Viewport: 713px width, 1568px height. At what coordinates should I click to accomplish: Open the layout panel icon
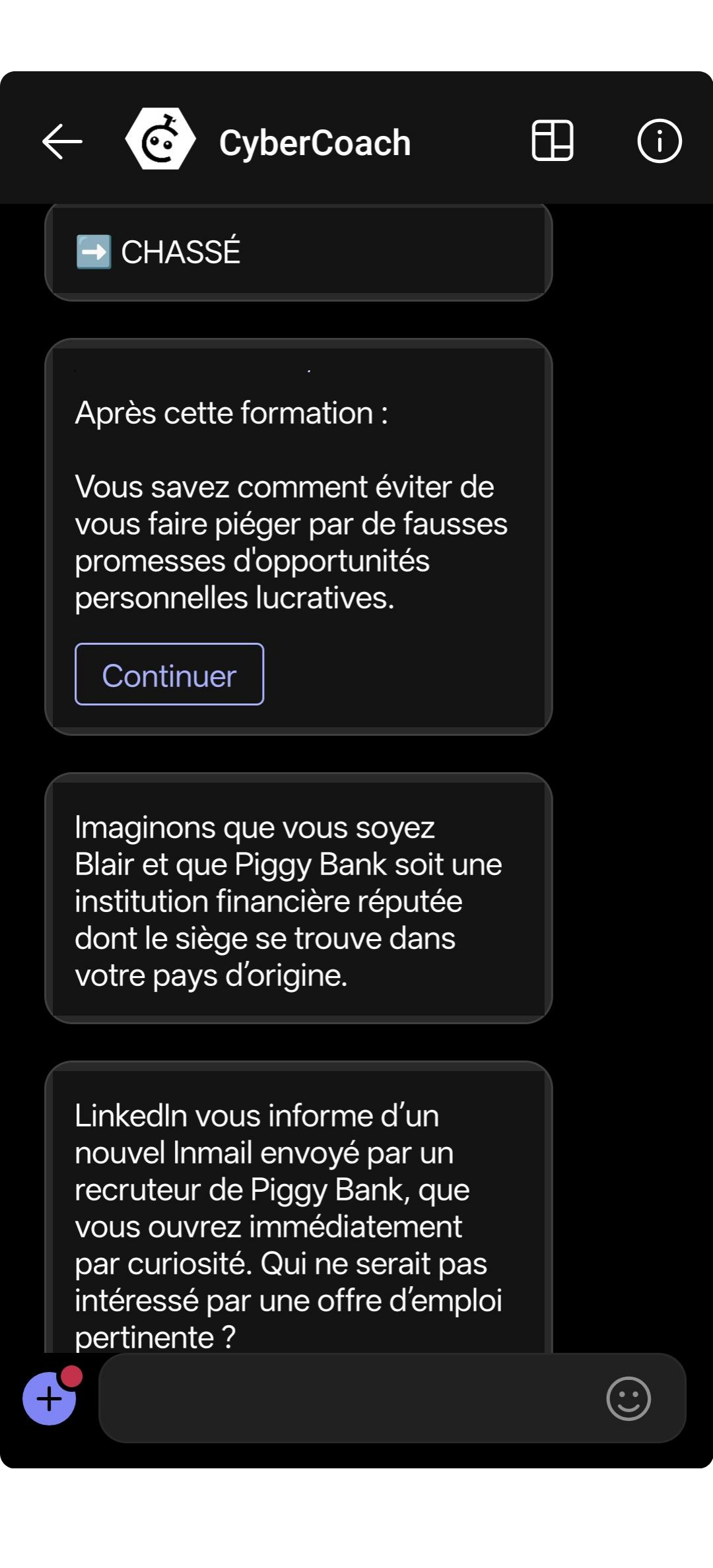coord(552,141)
